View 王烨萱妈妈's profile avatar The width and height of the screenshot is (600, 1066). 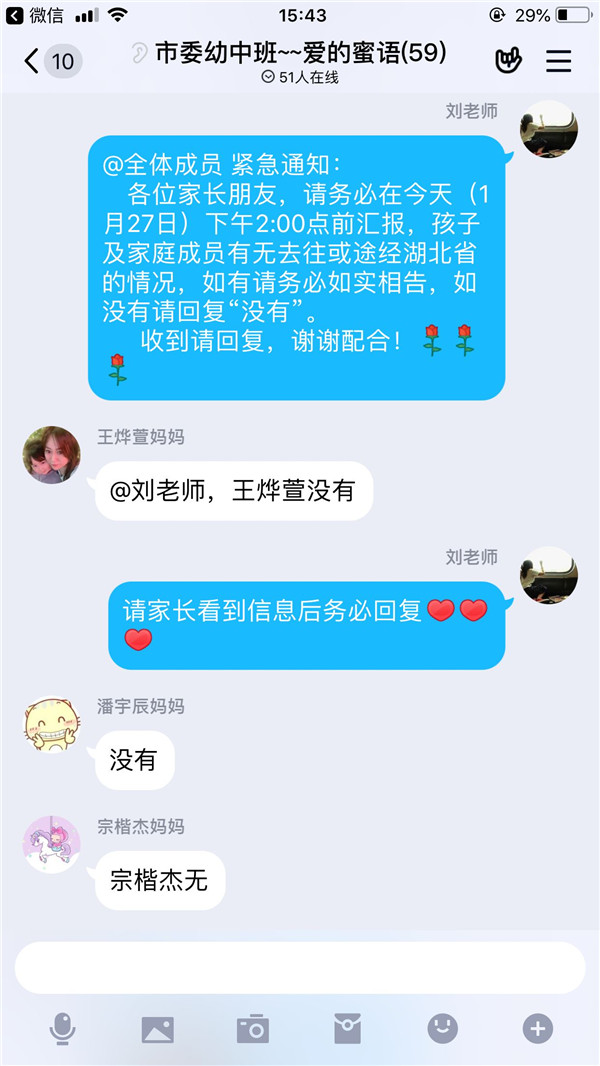pyautogui.click(x=51, y=455)
